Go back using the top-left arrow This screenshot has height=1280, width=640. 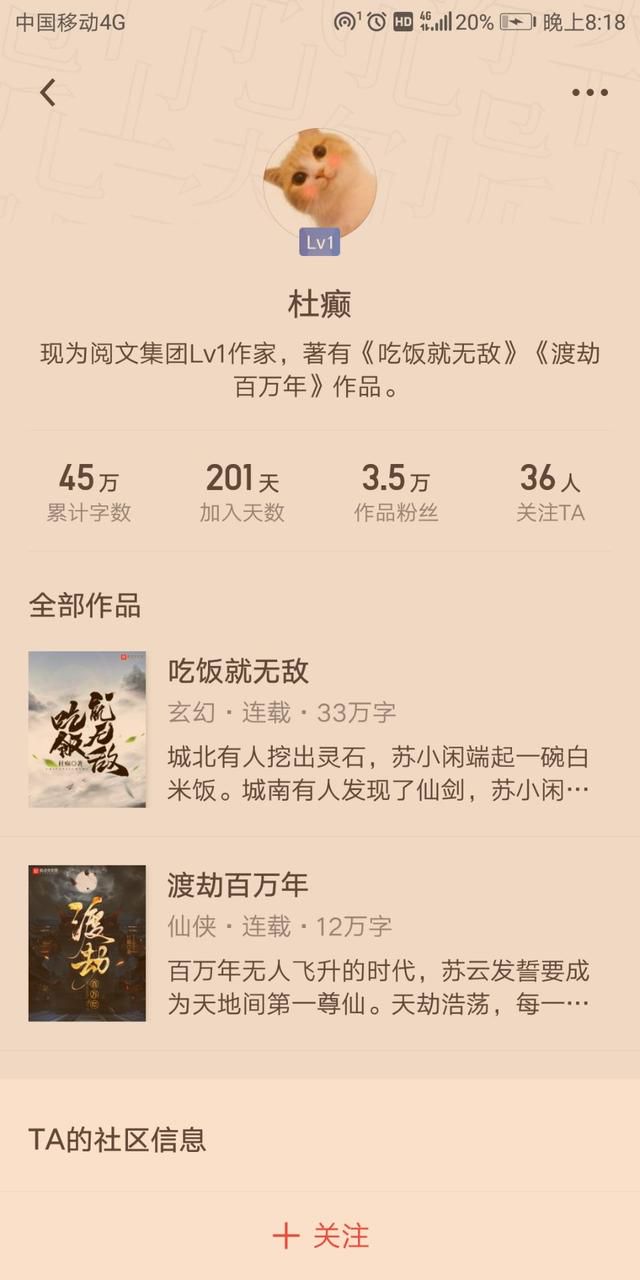pos(47,92)
